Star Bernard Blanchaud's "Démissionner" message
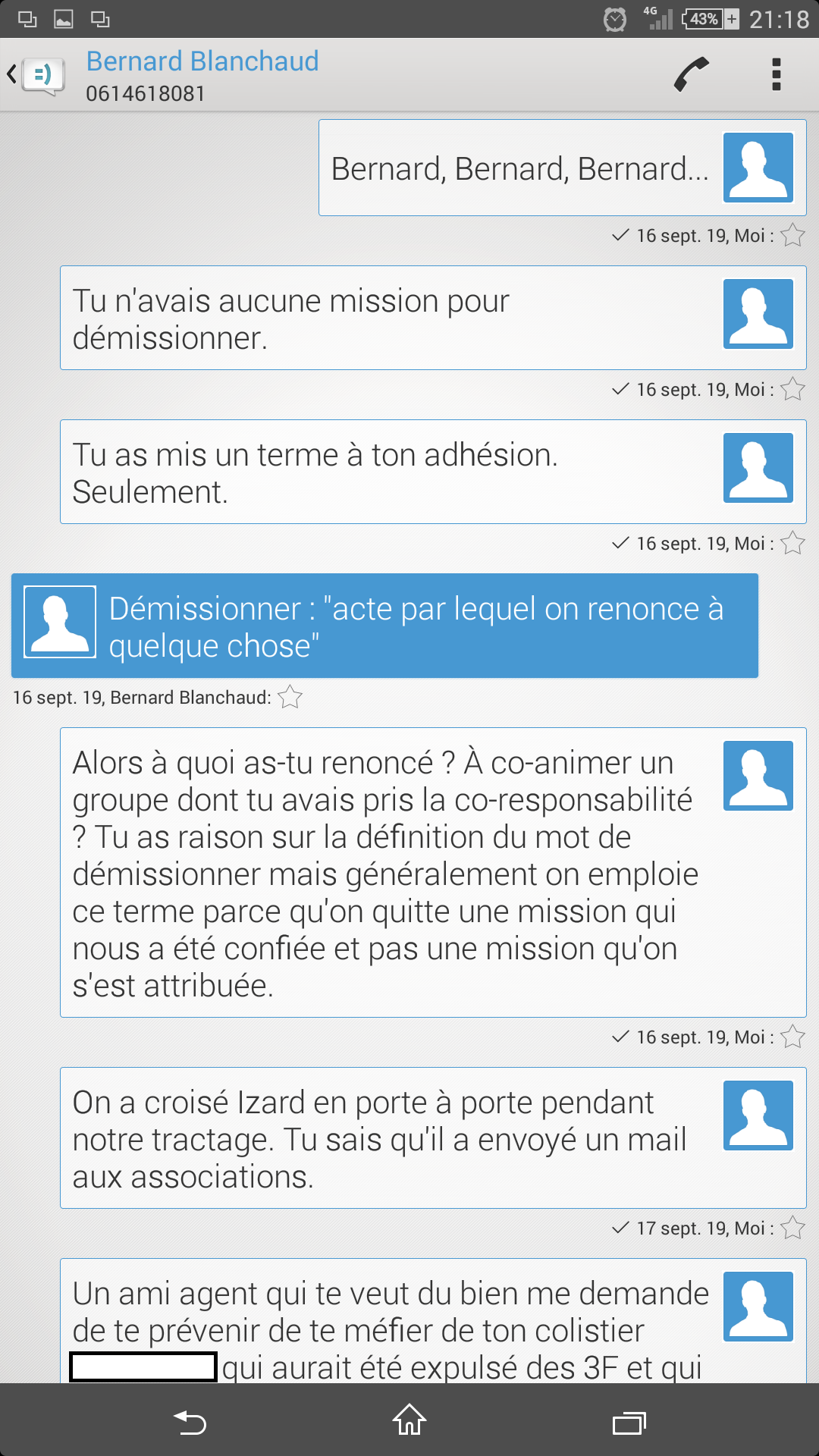The width and height of the screenshot is (819, 1456). (x=290, y=698)
